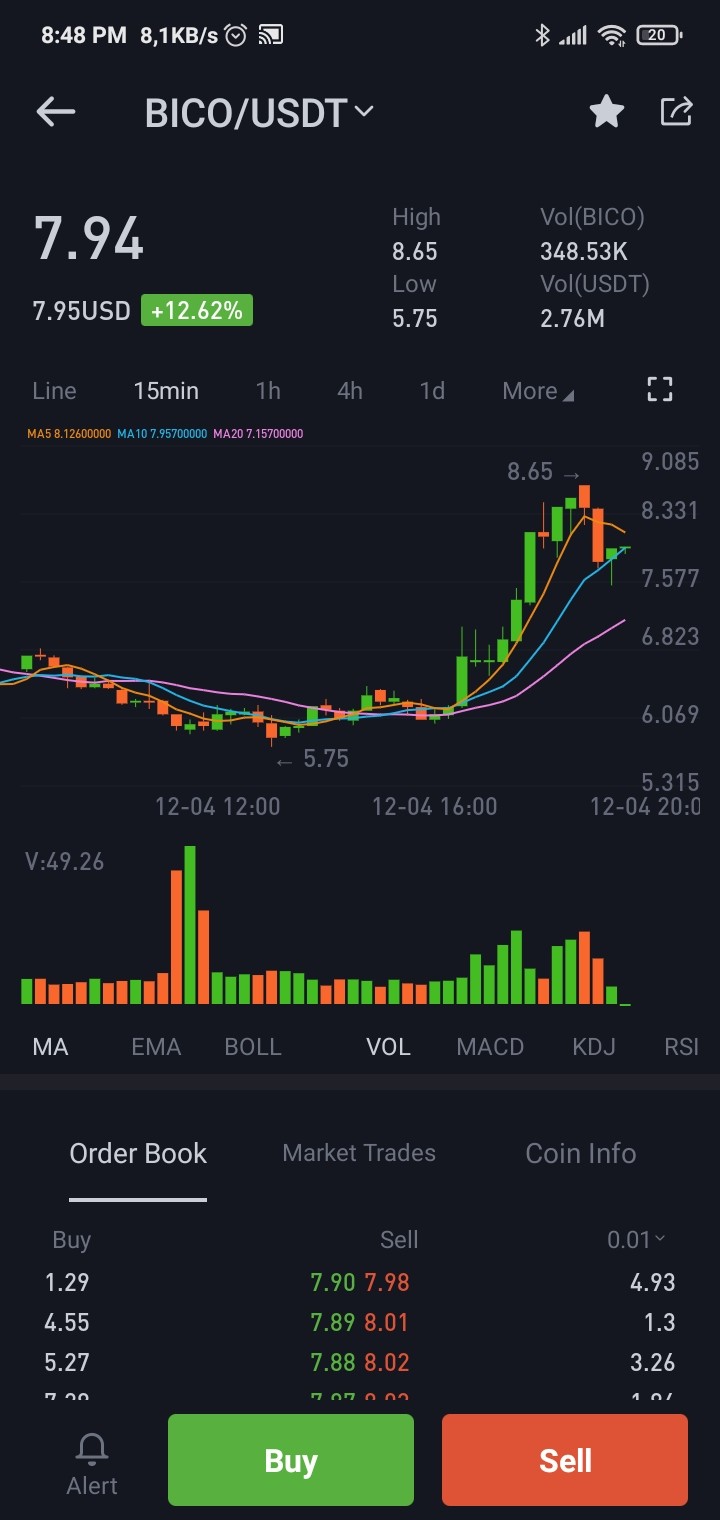Image resolution: width=720 pixels, height=1520 pixels.
Task: Switch to the Coin Info tab
Action: tap(581, 1153)
